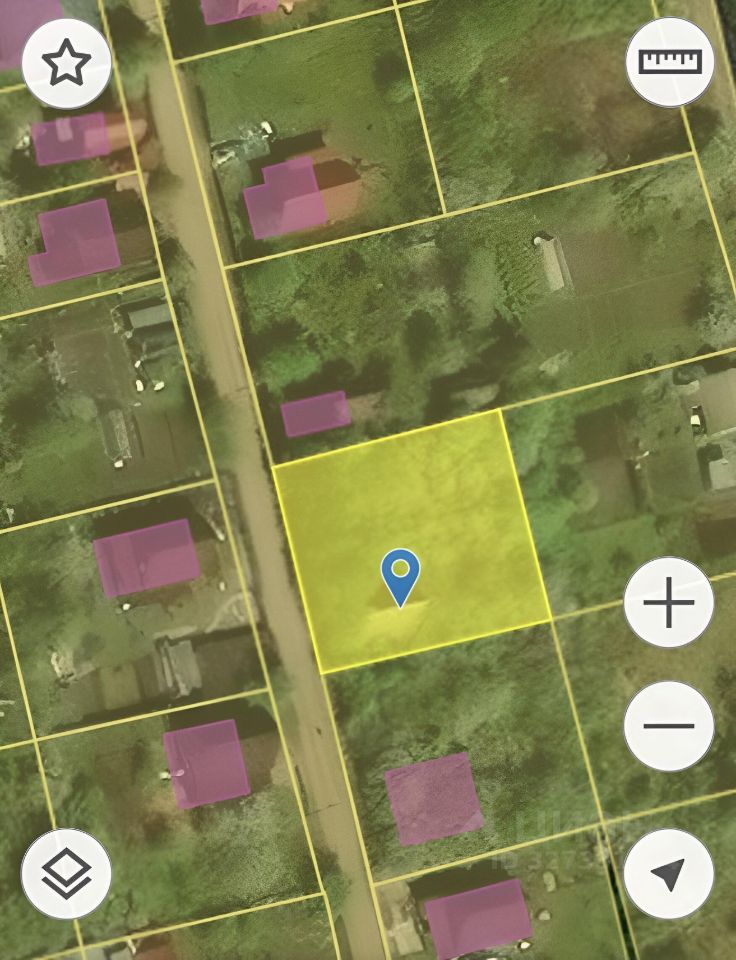This screenshot has width=736, height=960.
Task: Center map on my location
Action: (x=668, y=873)
